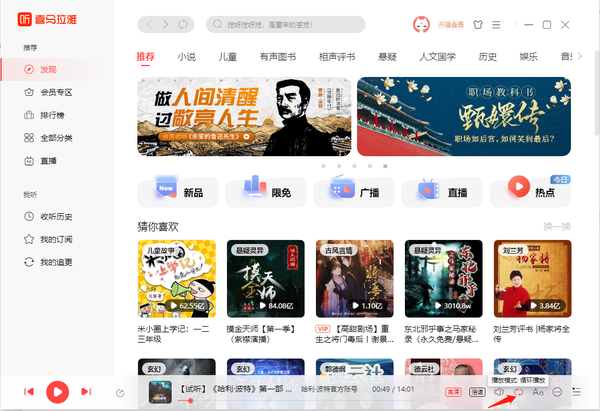
Task: Open 收听历史 listening history
Action: (56, 217)
